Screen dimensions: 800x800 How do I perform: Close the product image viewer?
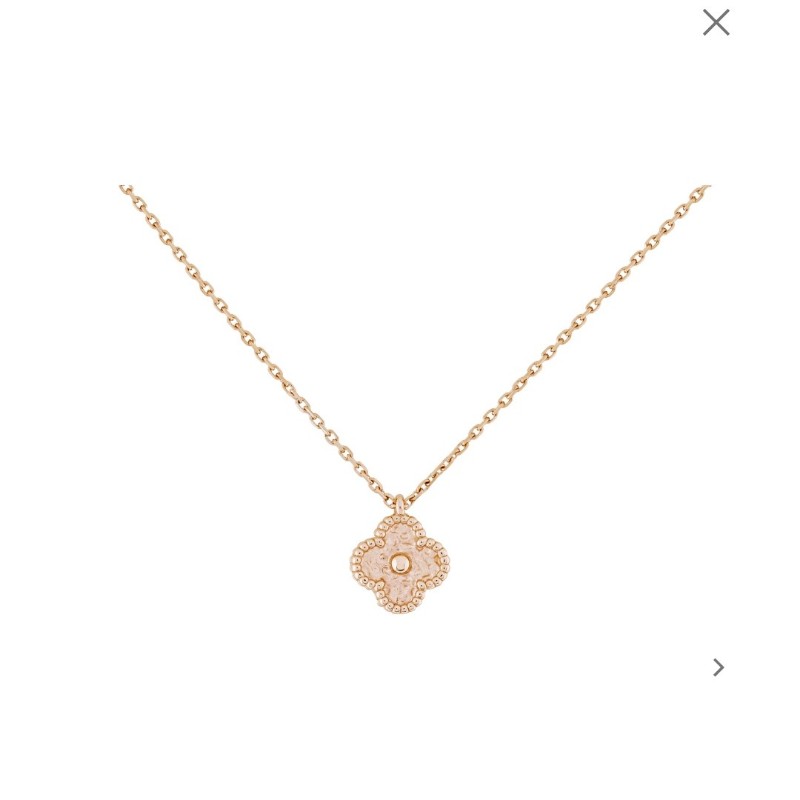716,22
